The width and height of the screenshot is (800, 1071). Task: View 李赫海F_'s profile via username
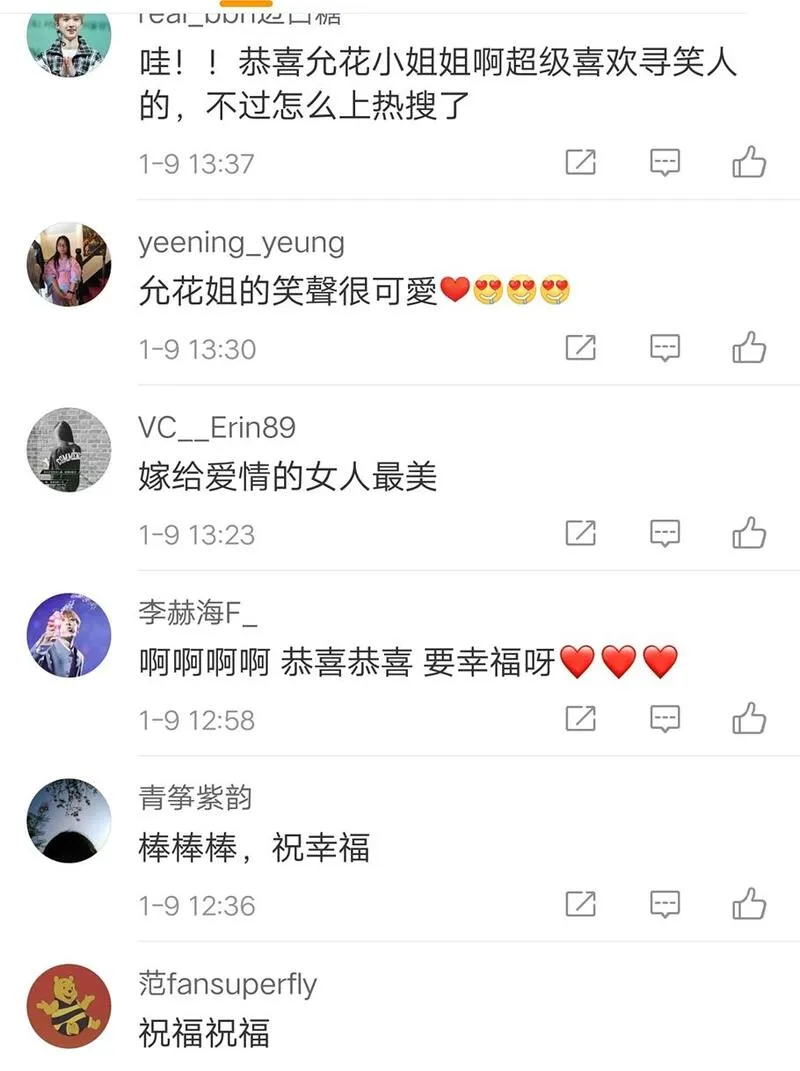pos(197,613)
